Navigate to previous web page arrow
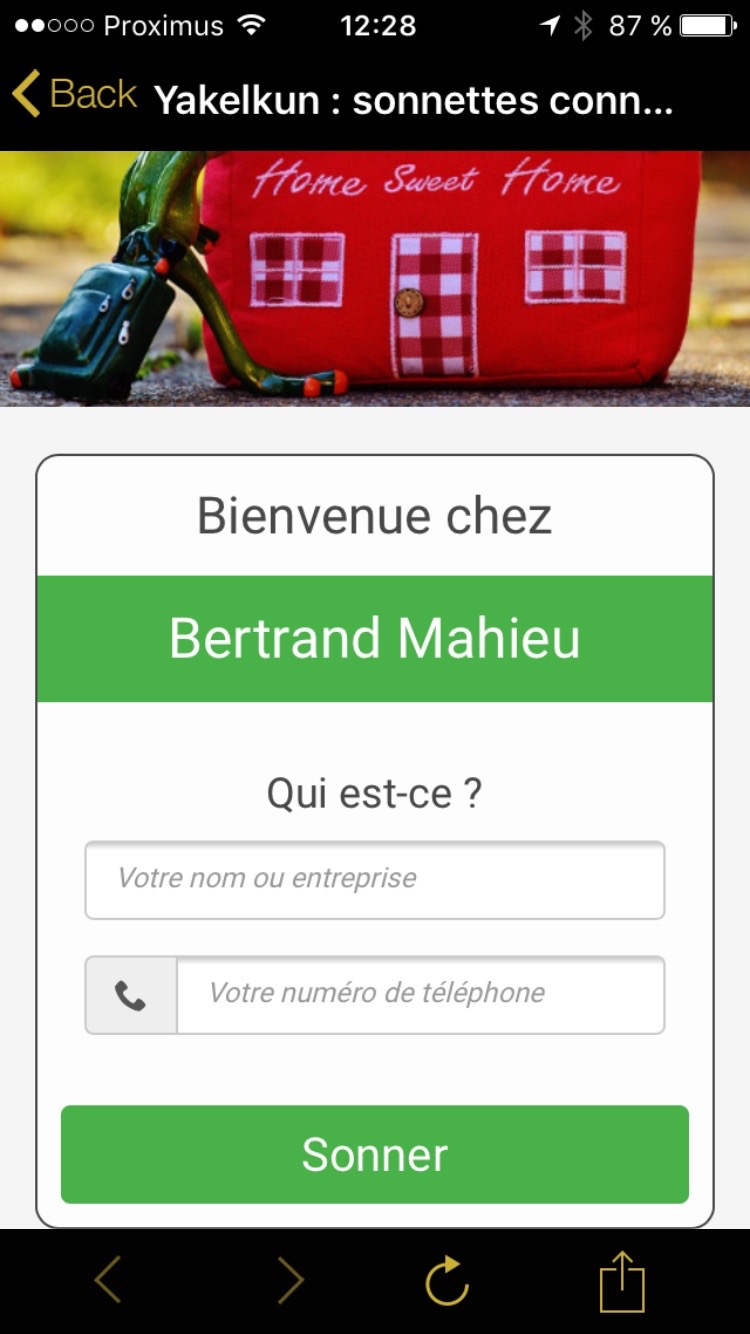 108,1280
